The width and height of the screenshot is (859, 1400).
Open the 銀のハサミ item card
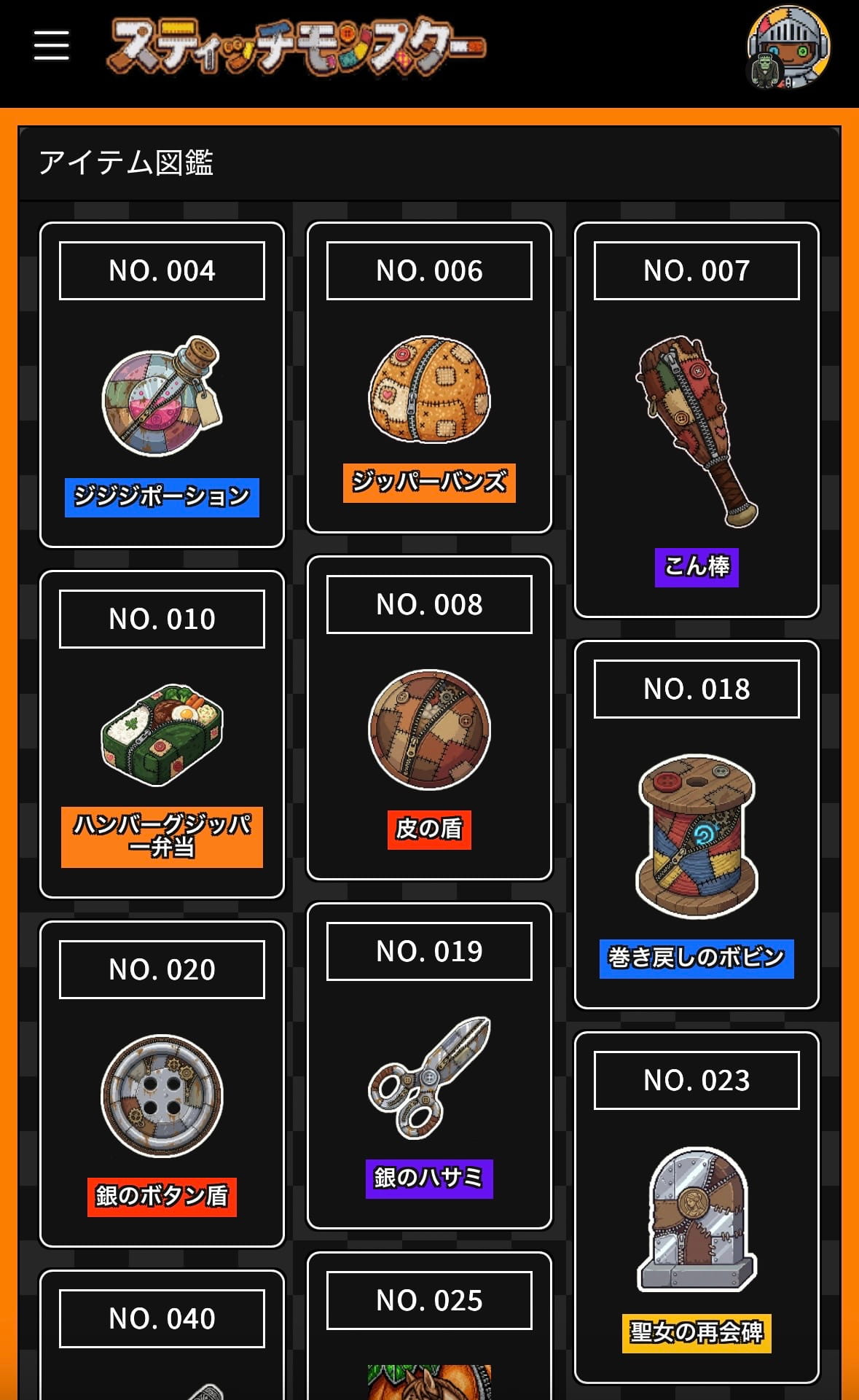[x=429, y=1065]
